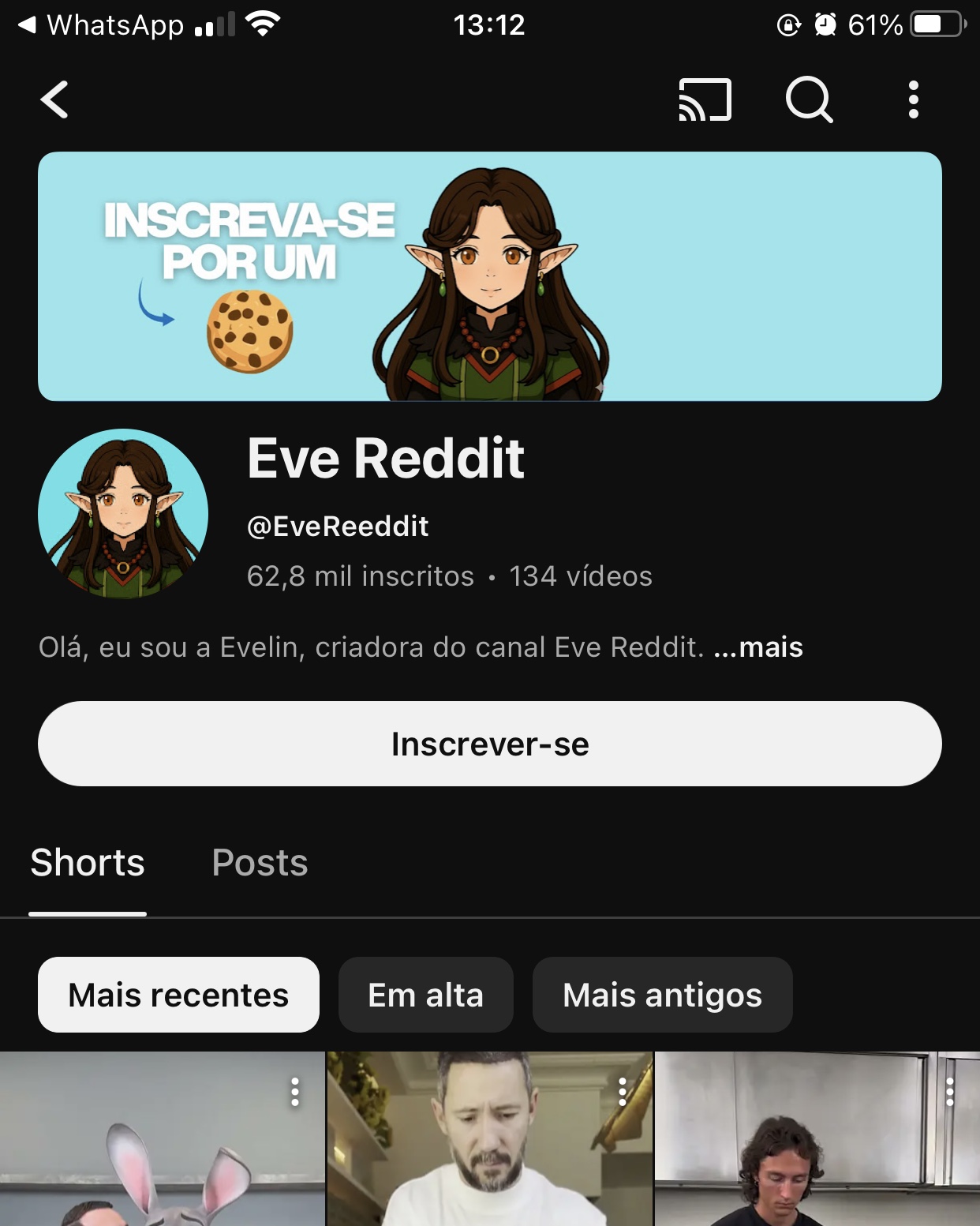The image size is (980, 1226).
Task: Switch to the Shorts tab
Action: pyautogui.click(x=88, y=863)
